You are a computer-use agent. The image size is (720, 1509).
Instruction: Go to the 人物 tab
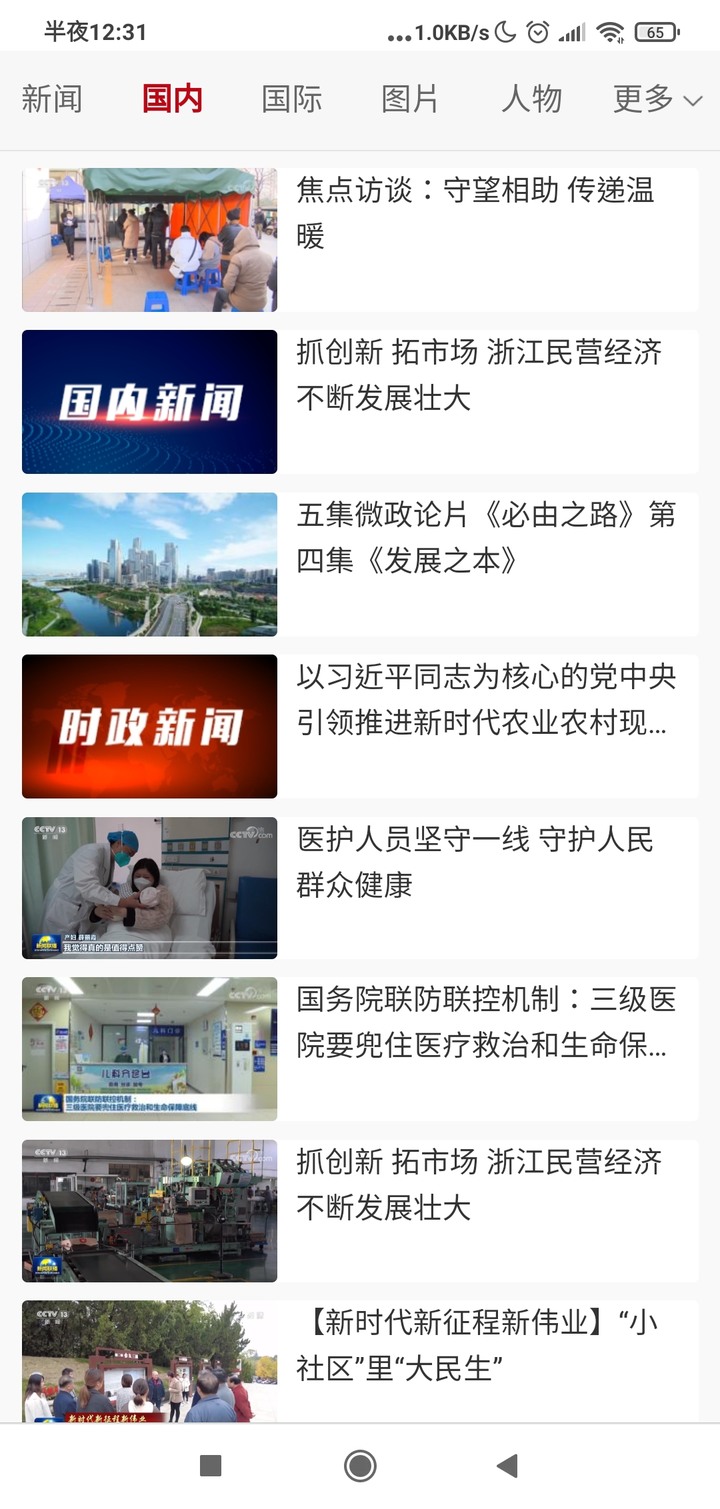pyautogui.click(x=531, y=99)
